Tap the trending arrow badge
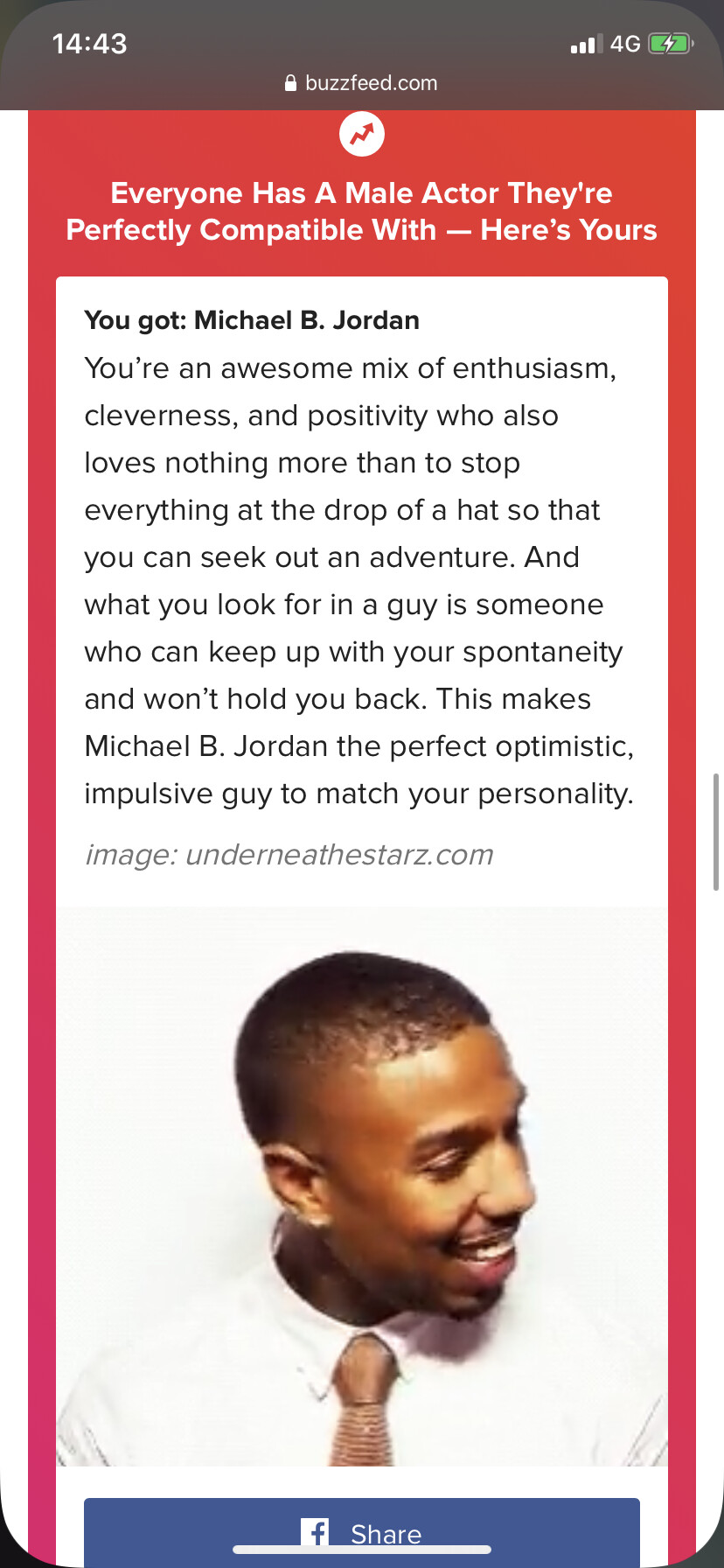The height and width of the screenshot is (1568, 724). [x=361, y=134]
